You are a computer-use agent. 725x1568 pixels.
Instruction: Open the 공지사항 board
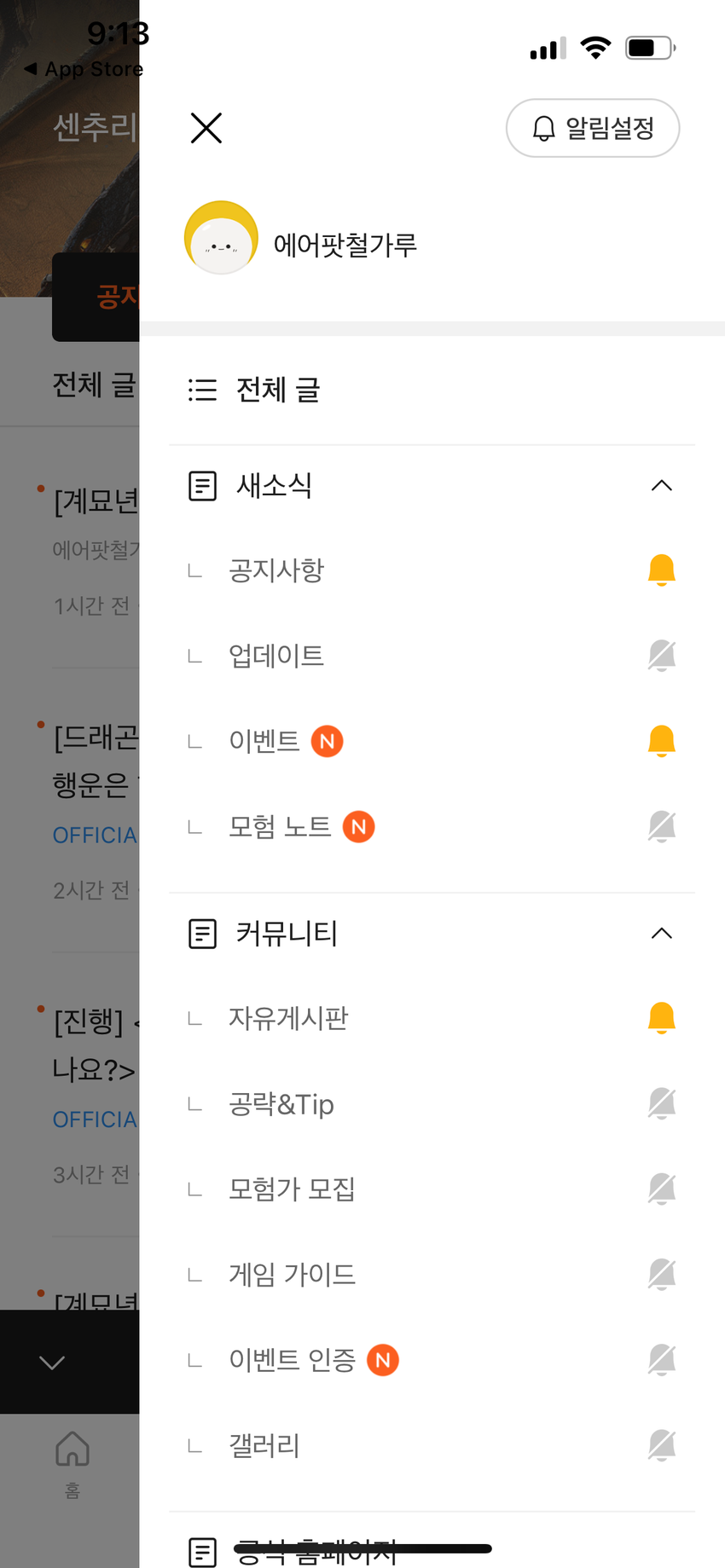click(x=276, y=570)
